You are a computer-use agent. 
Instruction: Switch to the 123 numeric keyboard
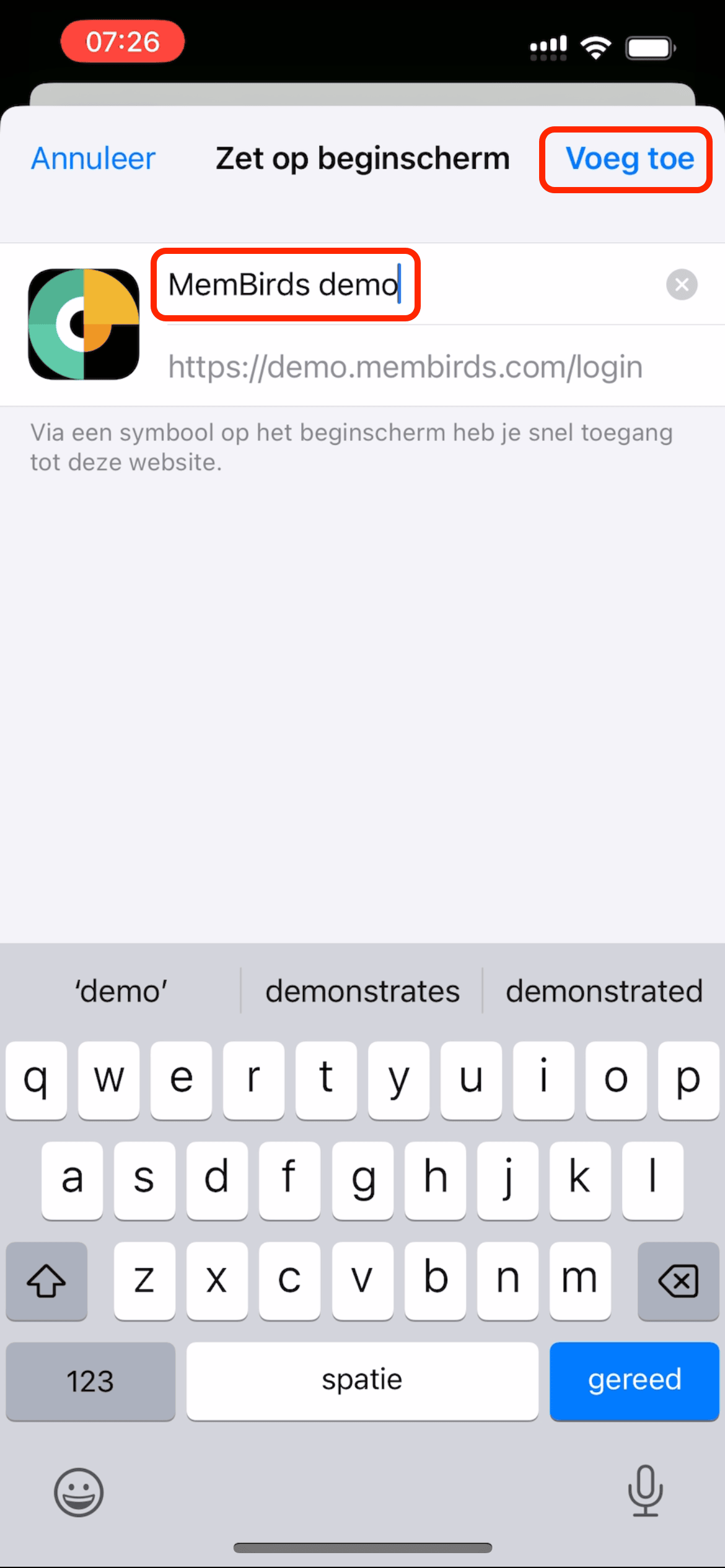90,1380
